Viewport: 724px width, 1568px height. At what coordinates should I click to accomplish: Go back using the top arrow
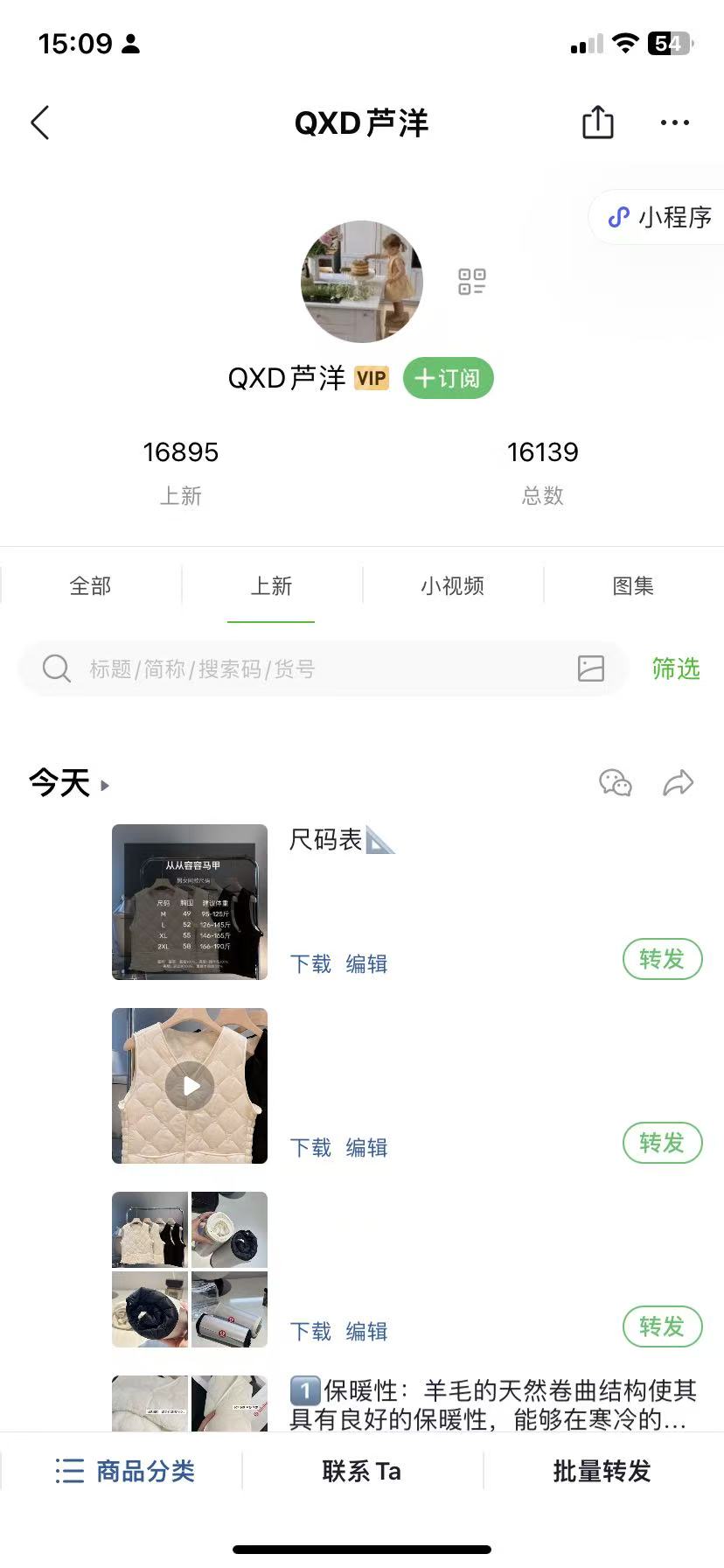[40, 123]
